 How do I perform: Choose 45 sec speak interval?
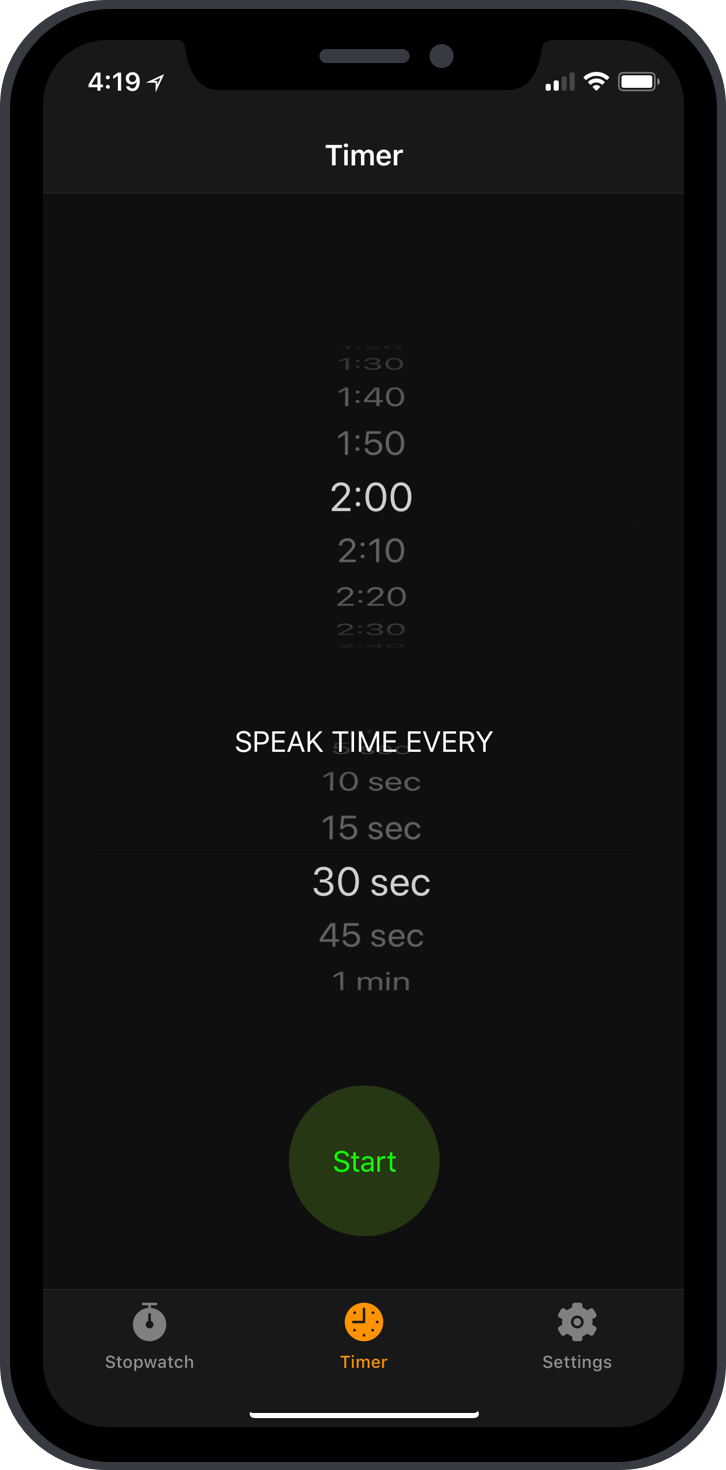coord(371,935)
